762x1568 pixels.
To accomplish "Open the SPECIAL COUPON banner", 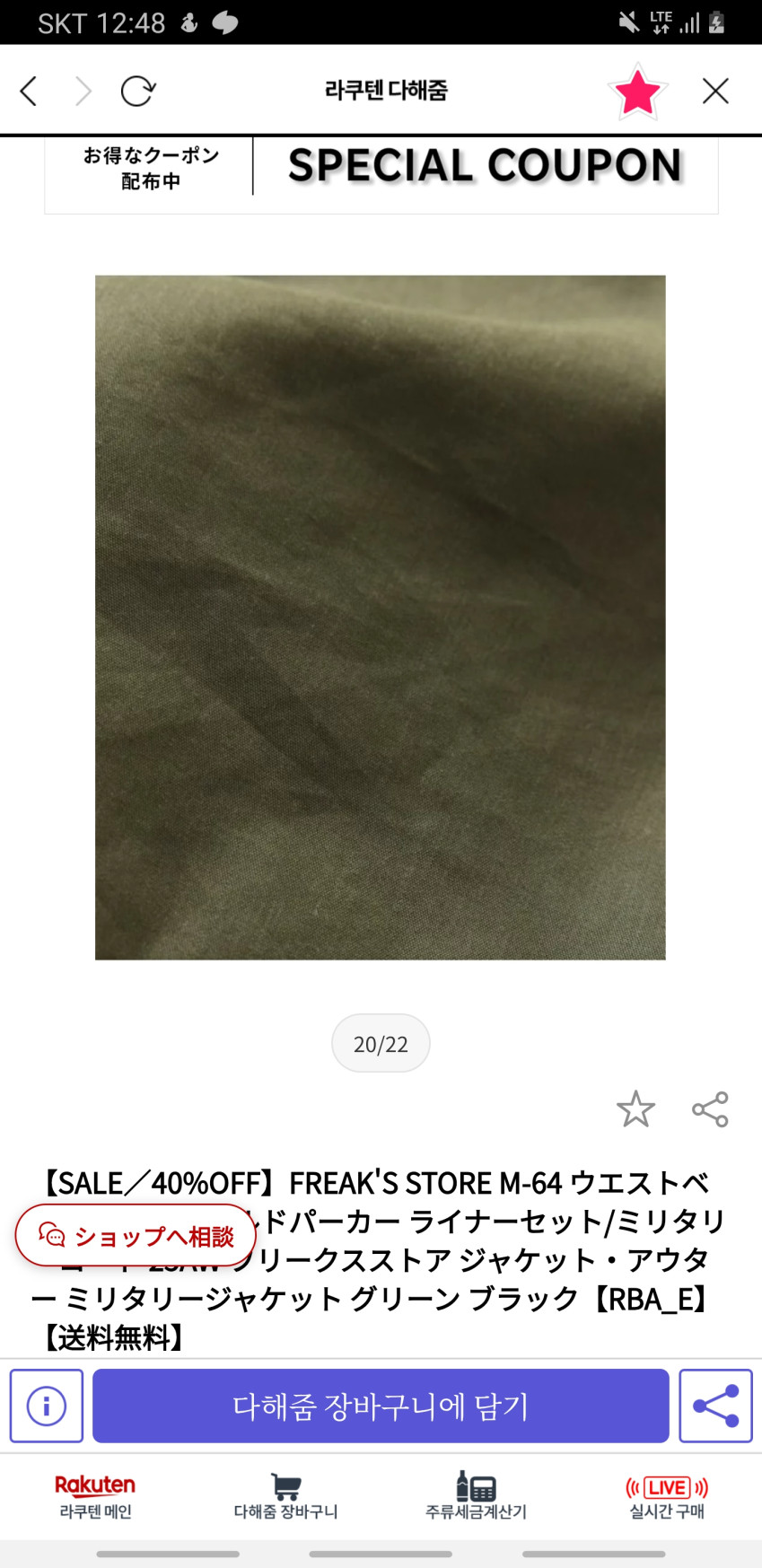I will 381,174.
